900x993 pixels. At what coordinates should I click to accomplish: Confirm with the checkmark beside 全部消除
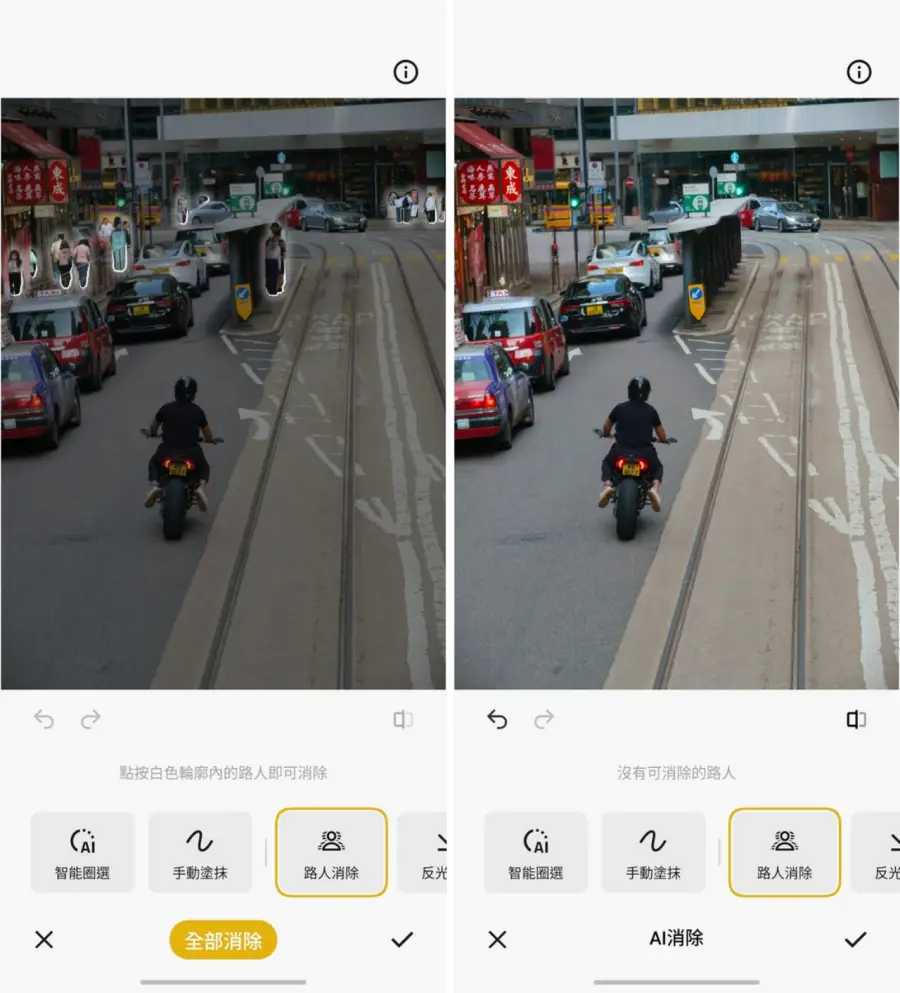tap(402, 940)
